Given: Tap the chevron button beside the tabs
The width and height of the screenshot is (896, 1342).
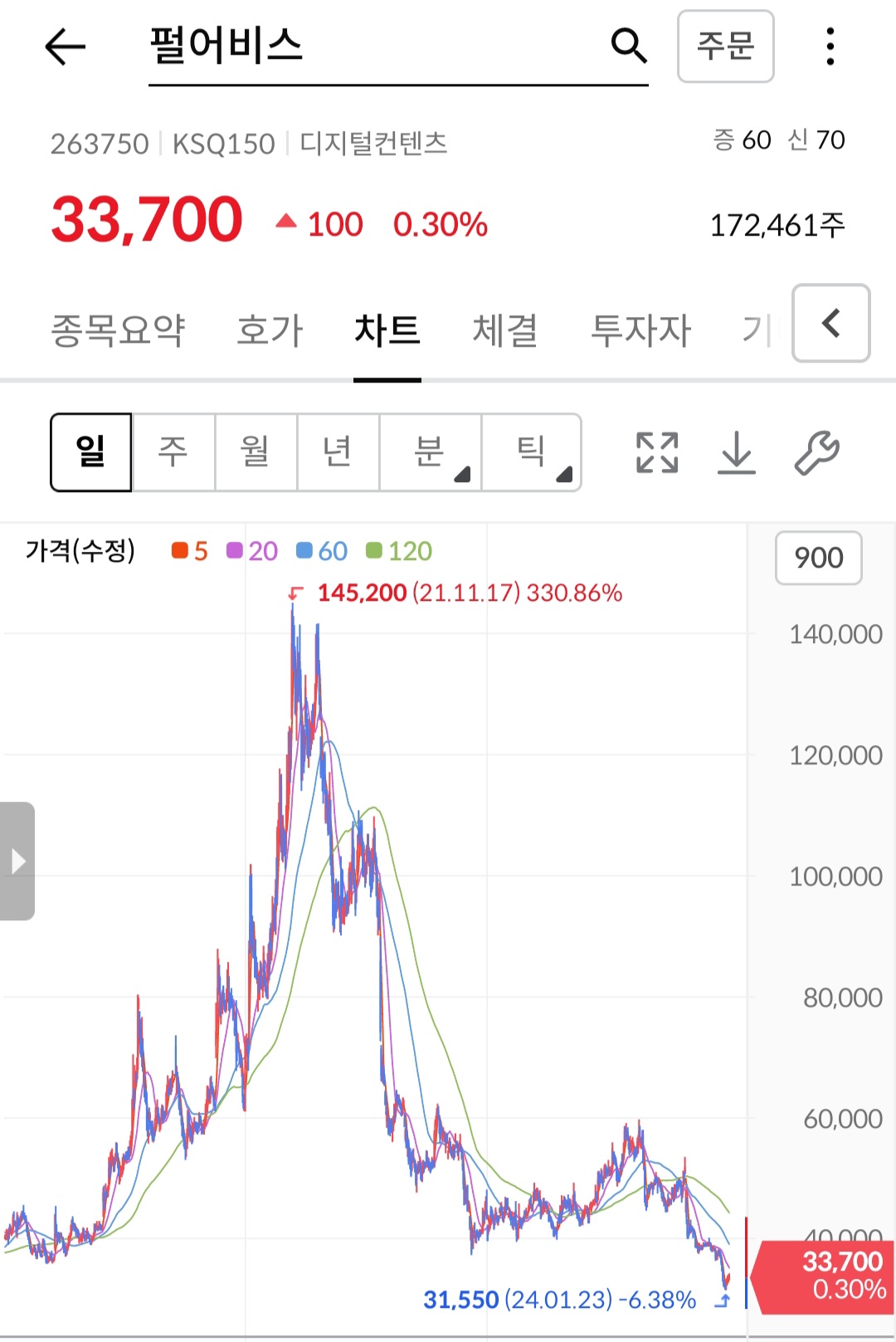Looking at the screenshot, I should (x=830, y=324).
